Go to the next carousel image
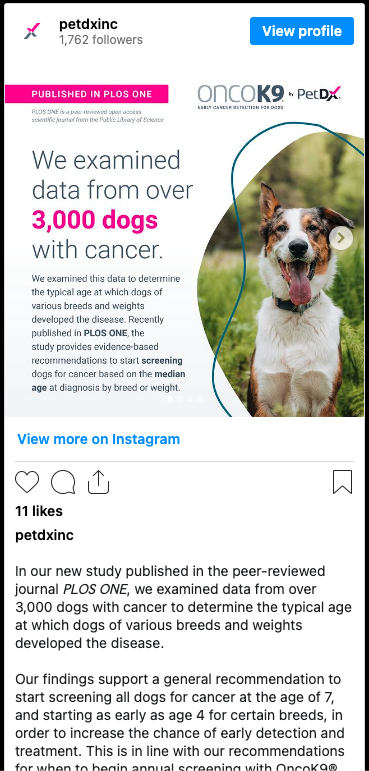This screenshot has height=771, width=369. (341, 238)
